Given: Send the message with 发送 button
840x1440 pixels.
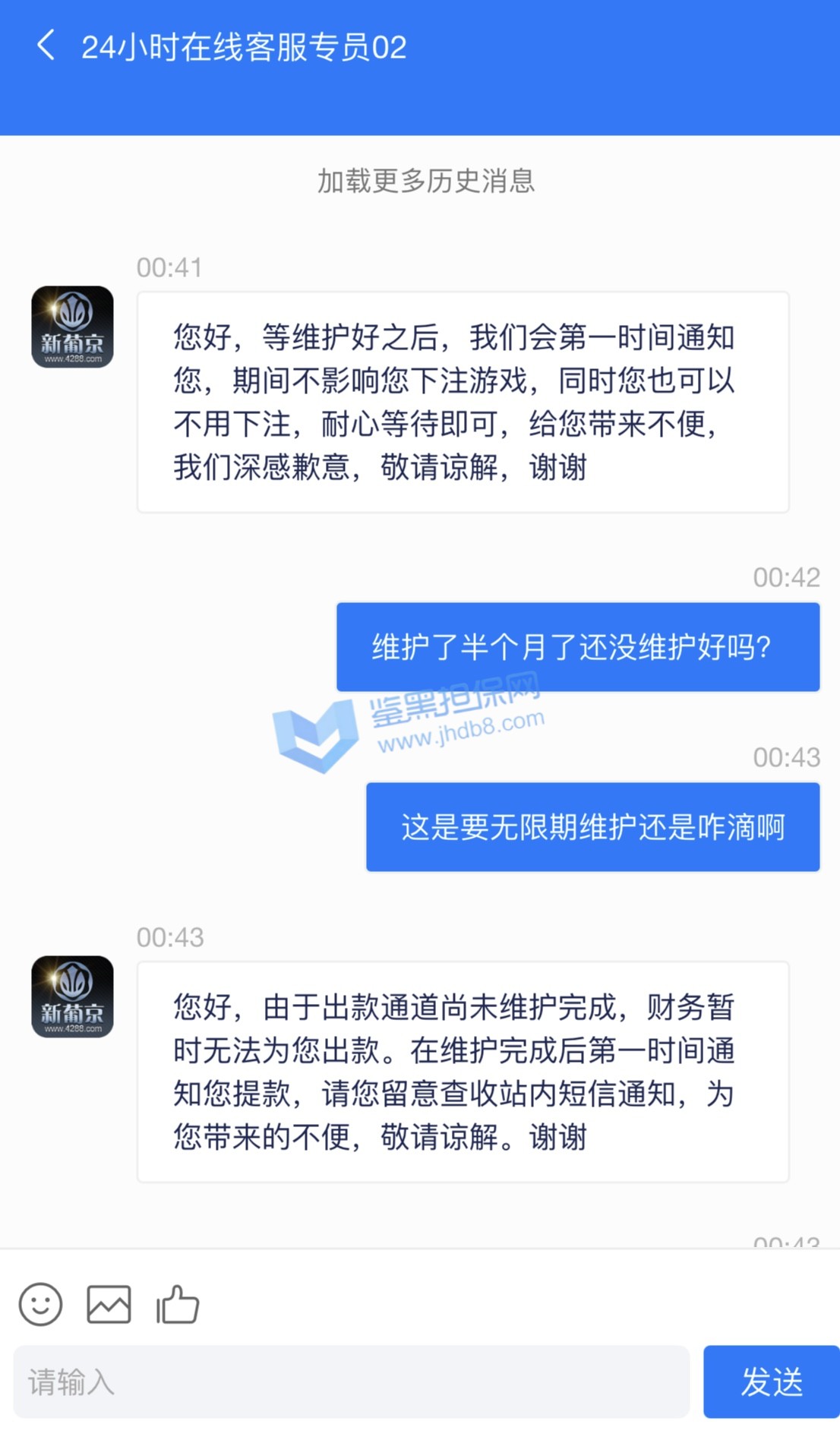Looking at the screenshot, I should tap(770, 1382).
